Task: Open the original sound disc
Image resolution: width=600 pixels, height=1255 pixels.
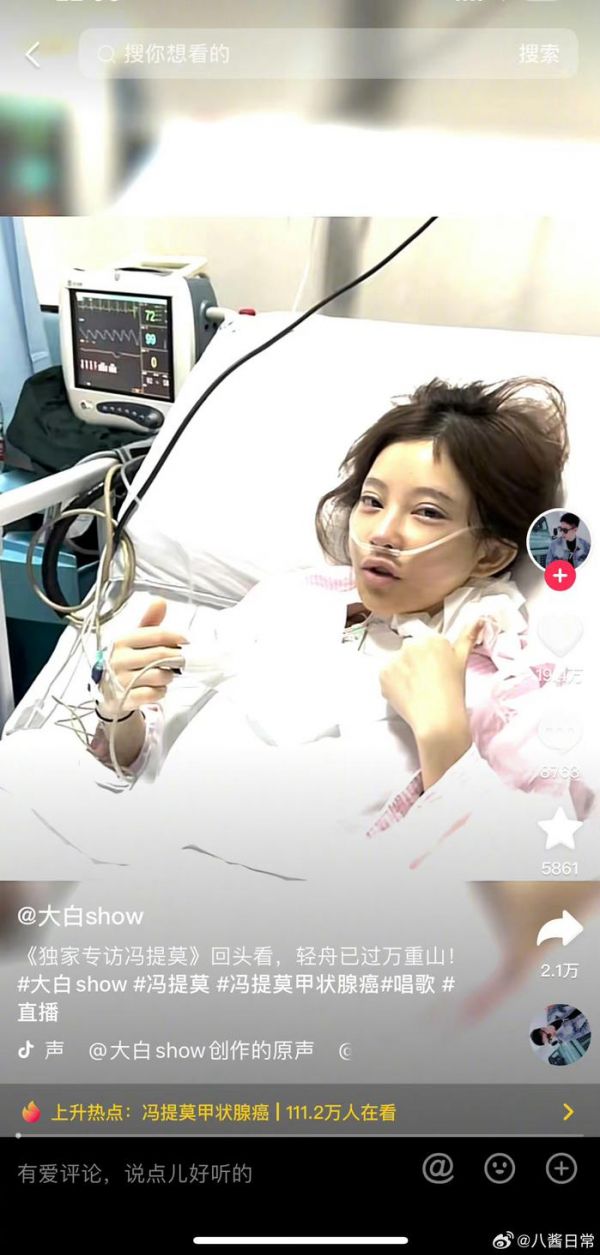Action: coord(559,1033)
